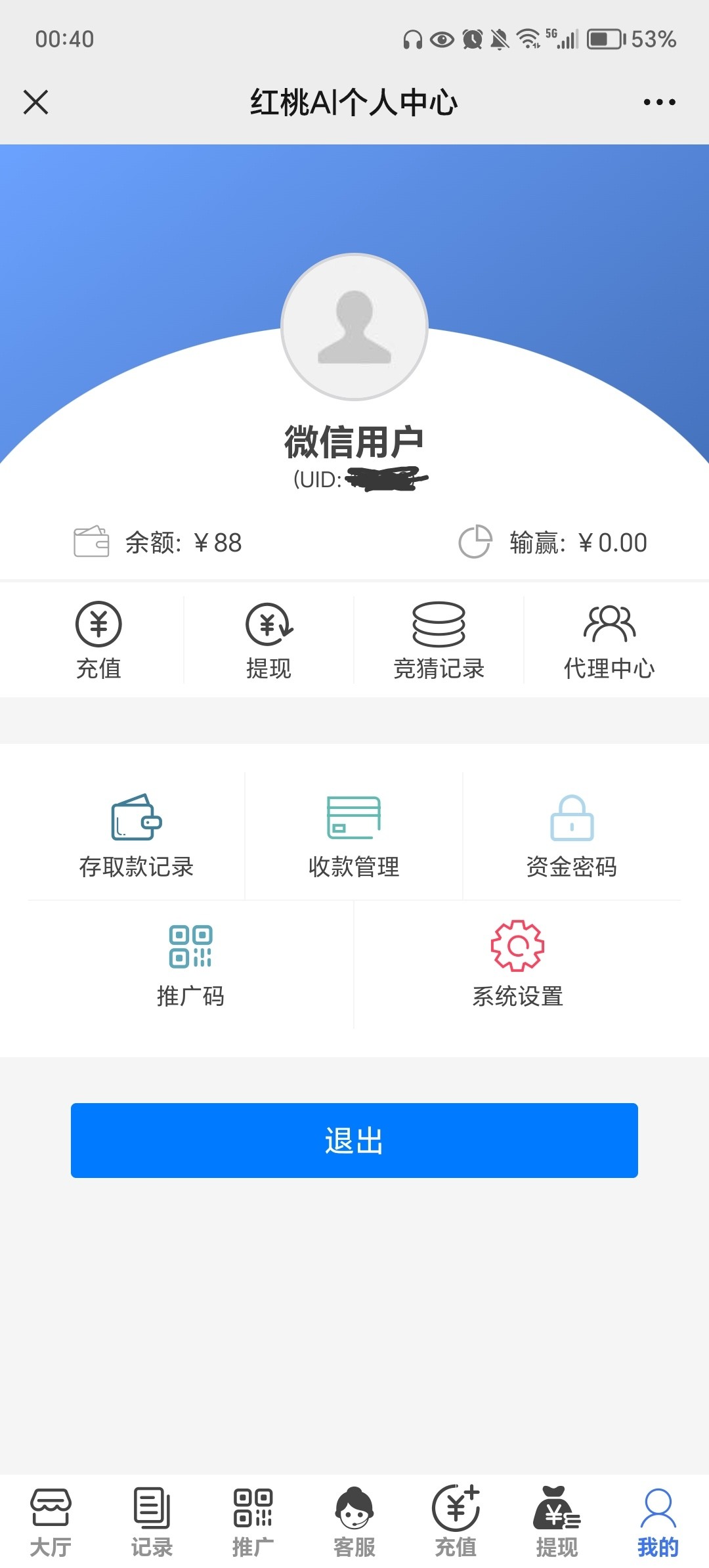Close the 红桃AI个人中心 page

pos(35,102)
